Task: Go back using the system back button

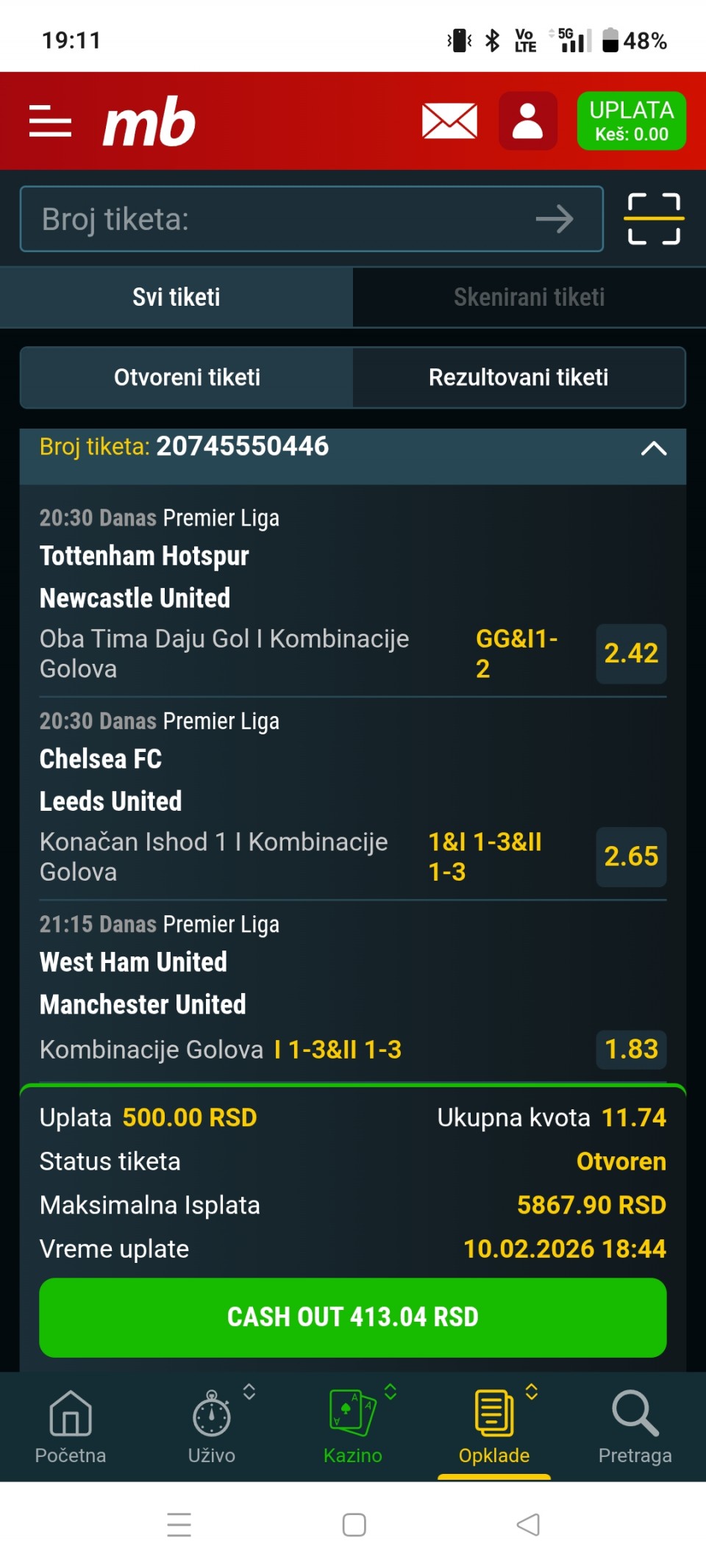Action: coord(528,1525)
